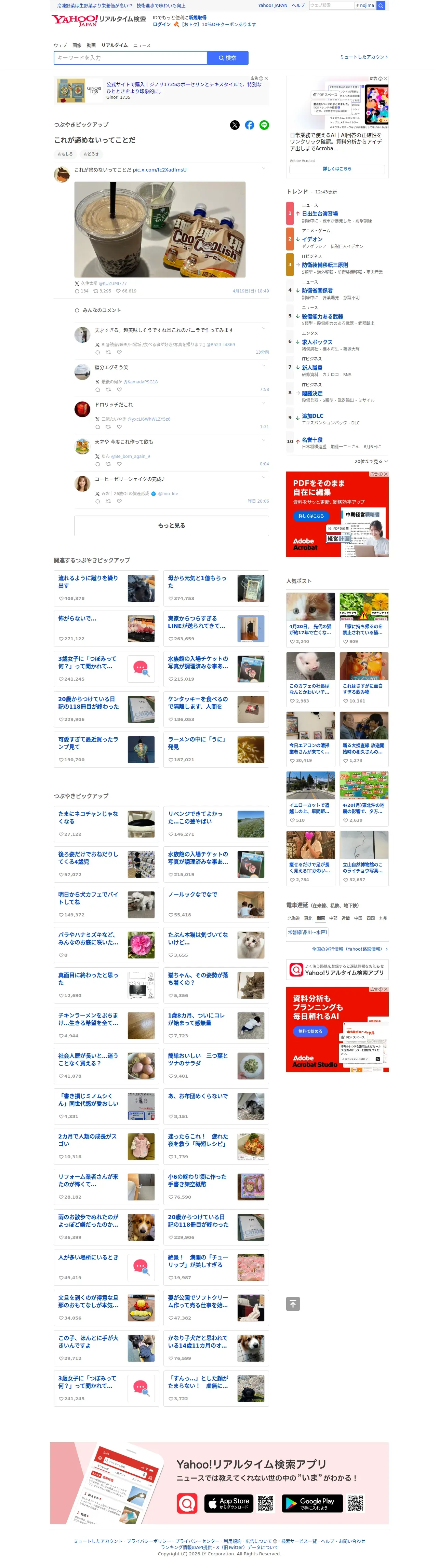439x1568 pixels.
Task: Share this pickup on LINE
Action: pyautogui.click(x=264, y=125)
